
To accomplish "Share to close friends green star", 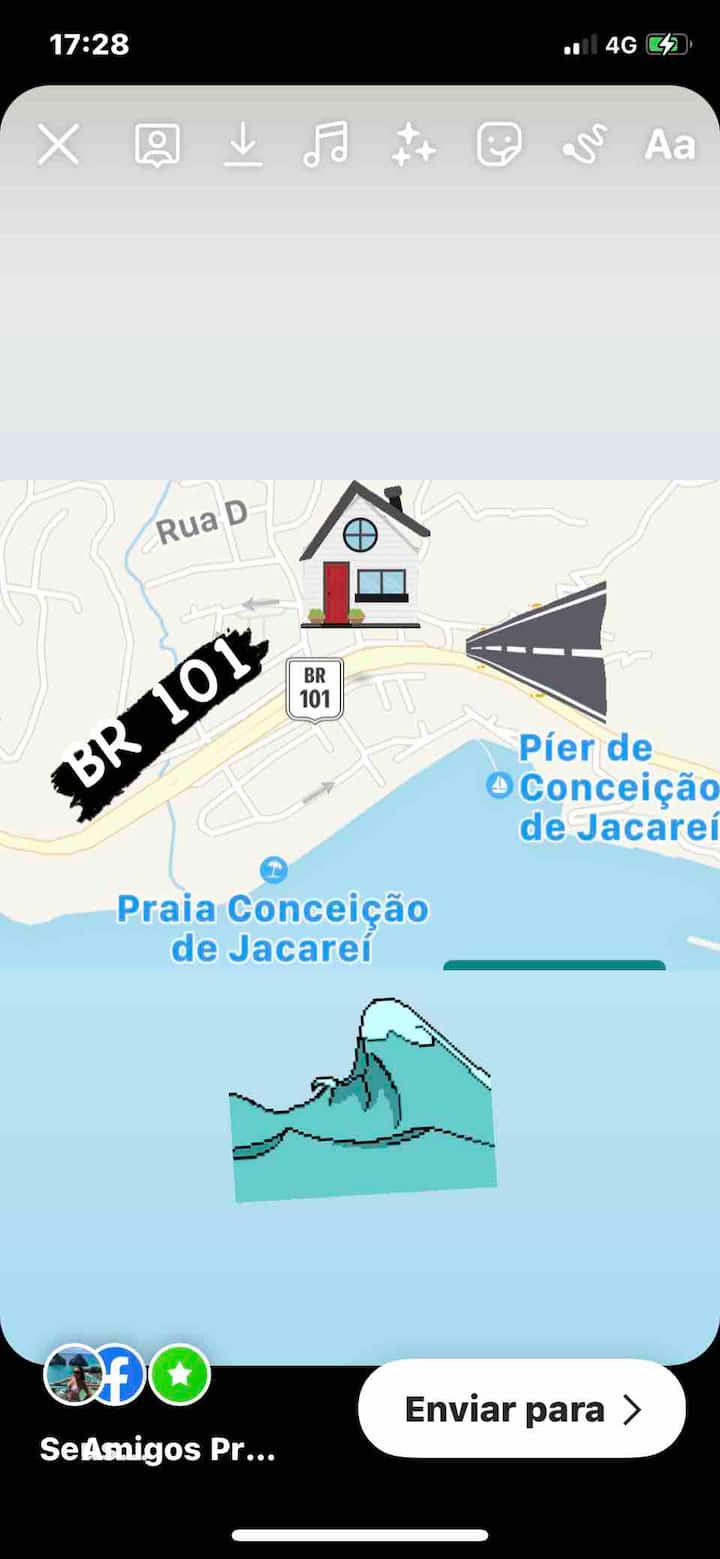I will 180,1375.
